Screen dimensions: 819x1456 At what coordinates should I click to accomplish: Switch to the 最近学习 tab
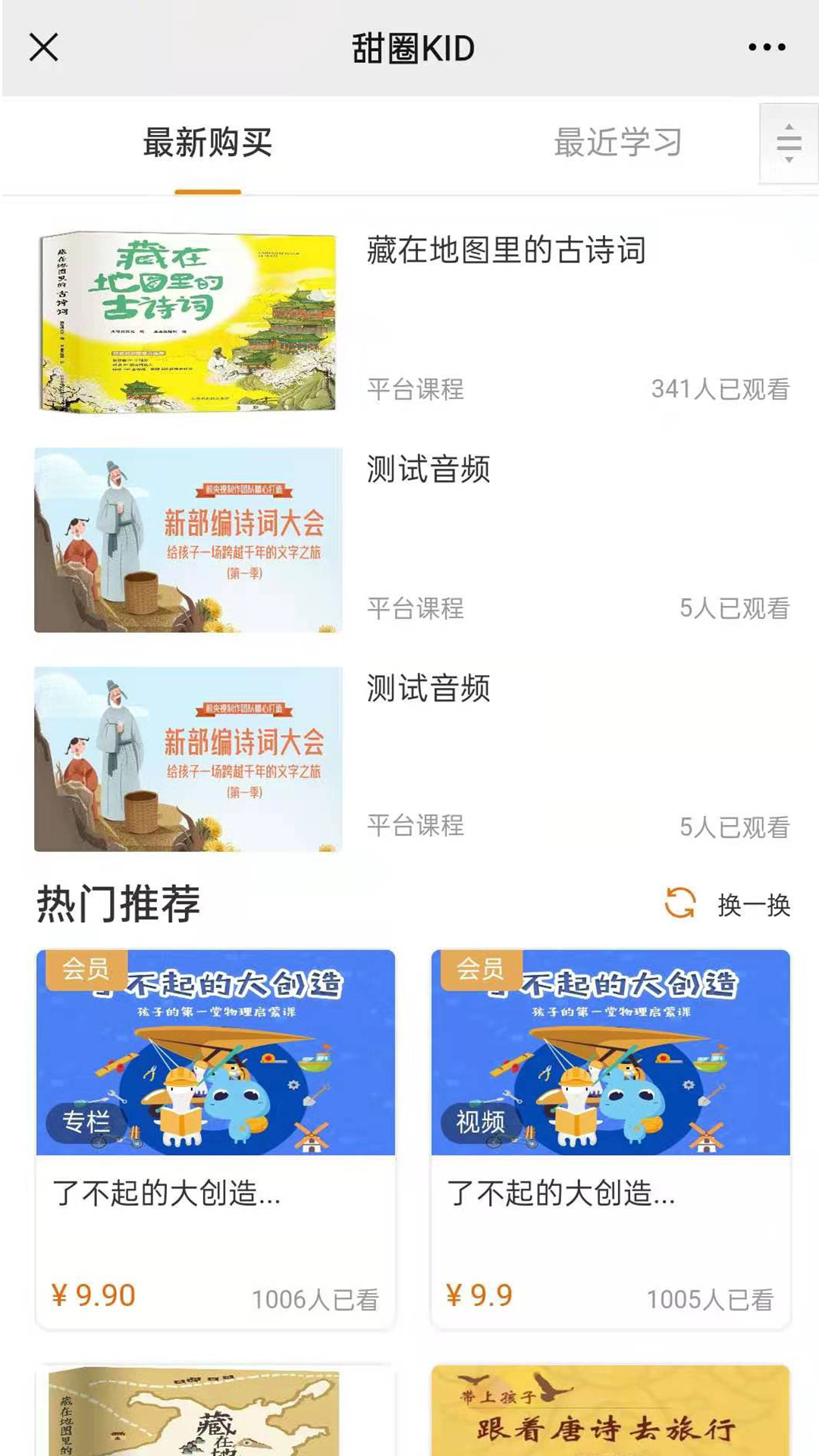617,143
